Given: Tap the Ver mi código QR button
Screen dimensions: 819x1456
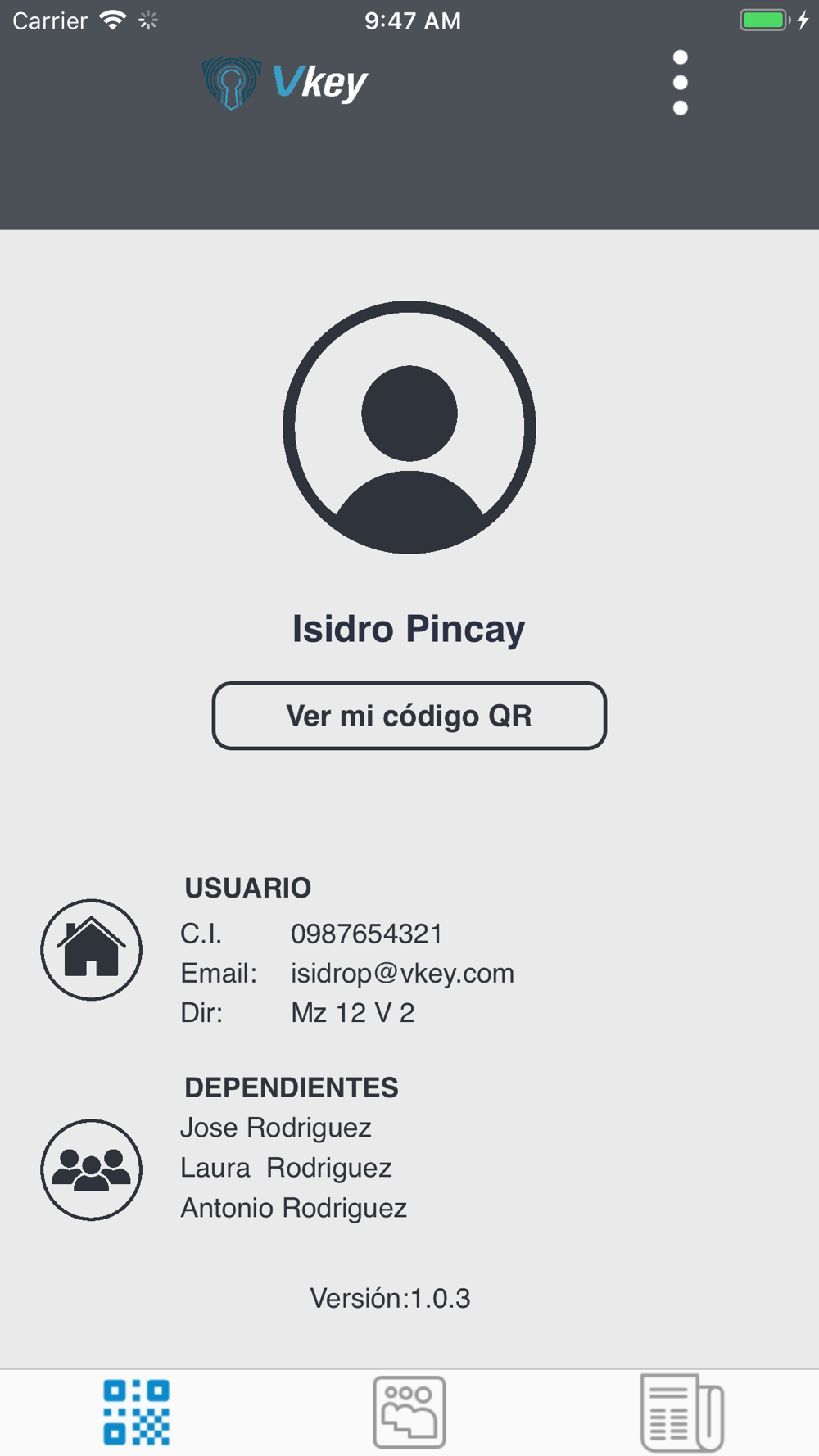Looking at the screenshot, I should 409,716.
